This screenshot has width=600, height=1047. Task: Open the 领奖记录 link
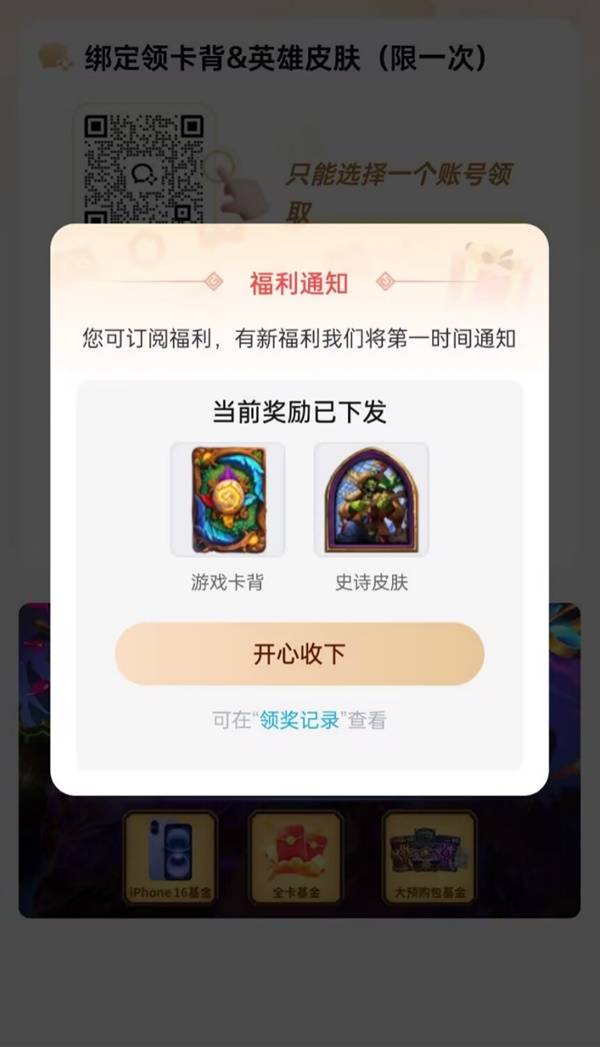point(300,720)
